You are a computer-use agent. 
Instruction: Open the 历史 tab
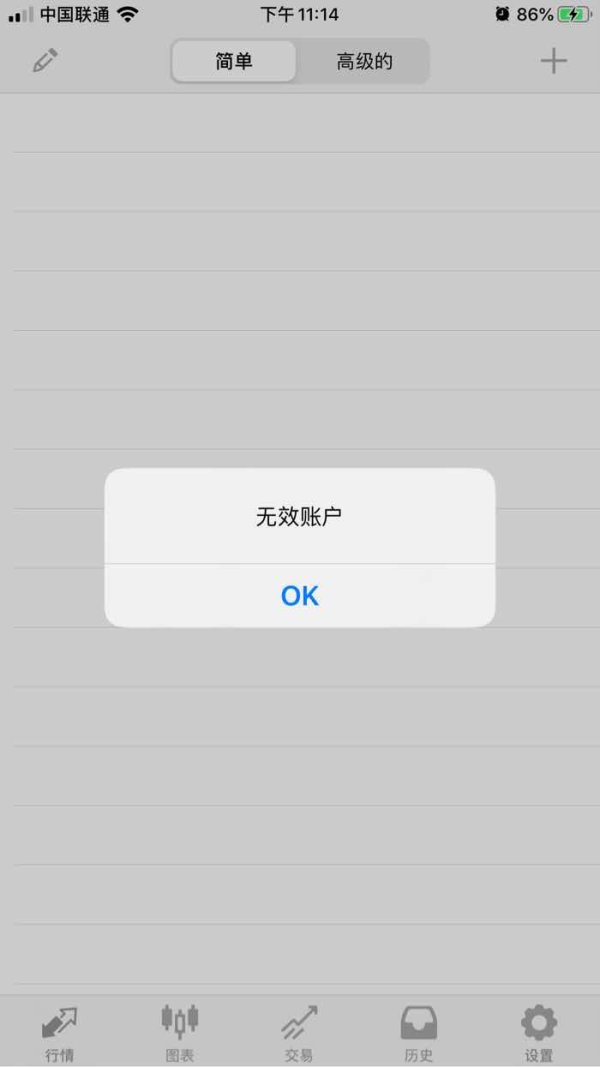(418, 1034)
